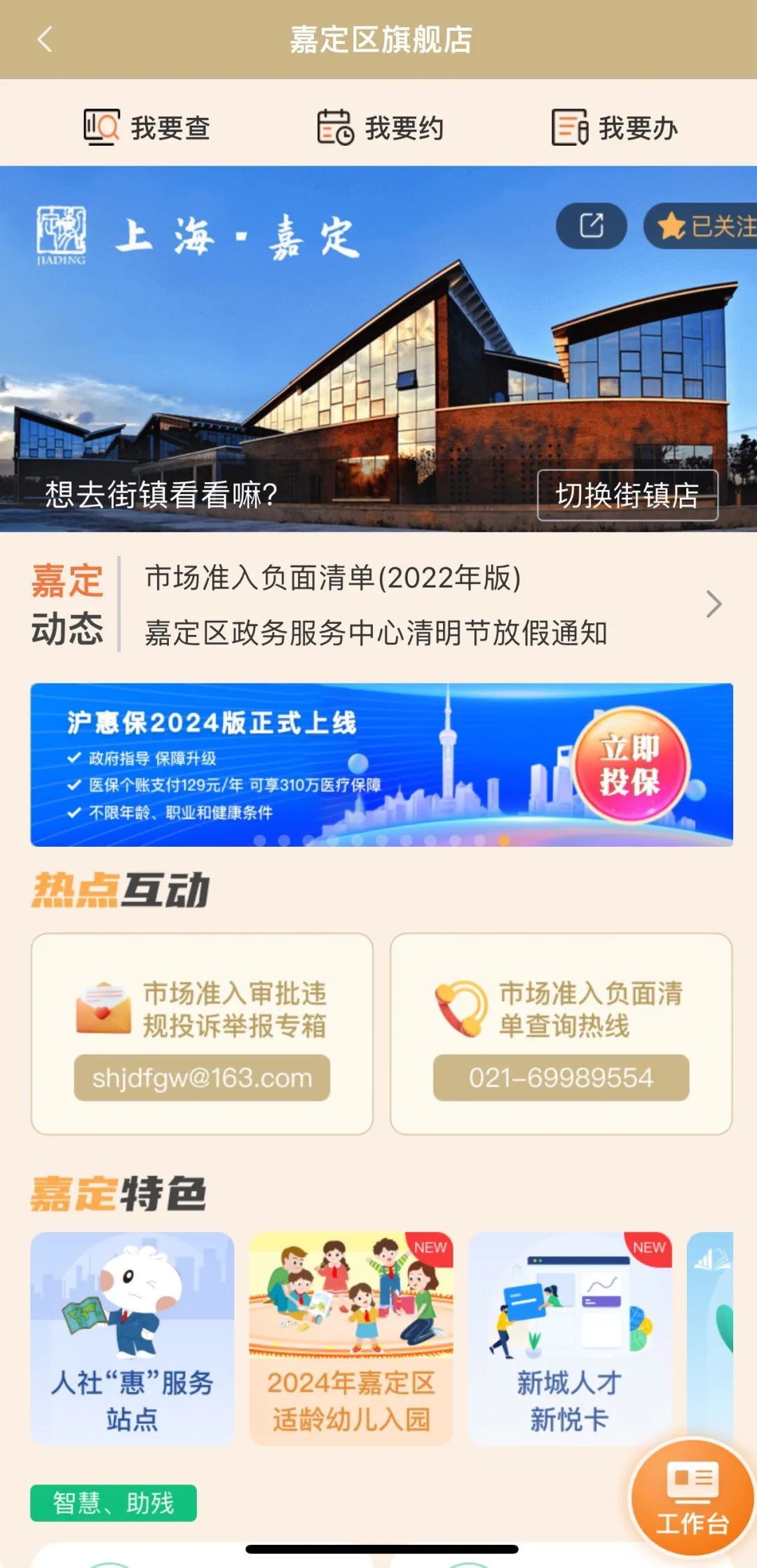Open 2024年嘉定区适龄幼儿入园 card

click(350, 1337)
